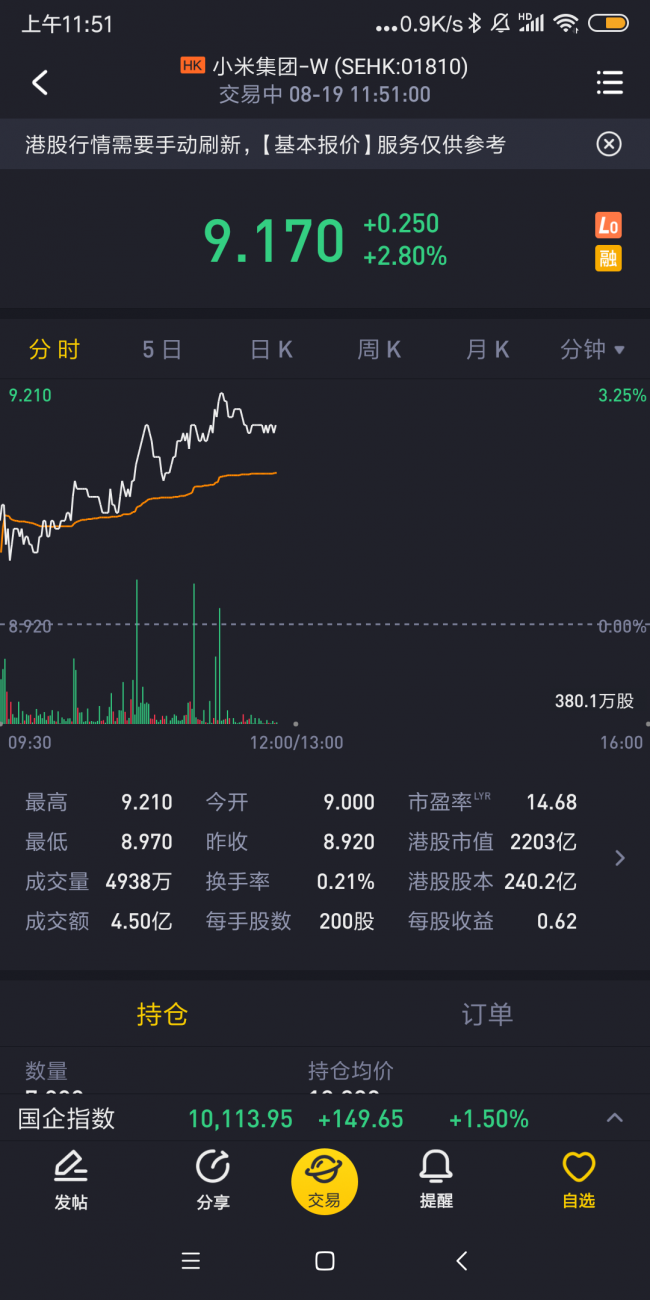The image size is (650, 1300).
Task: Select the 订单 tab
Action: click(487, 1014)
